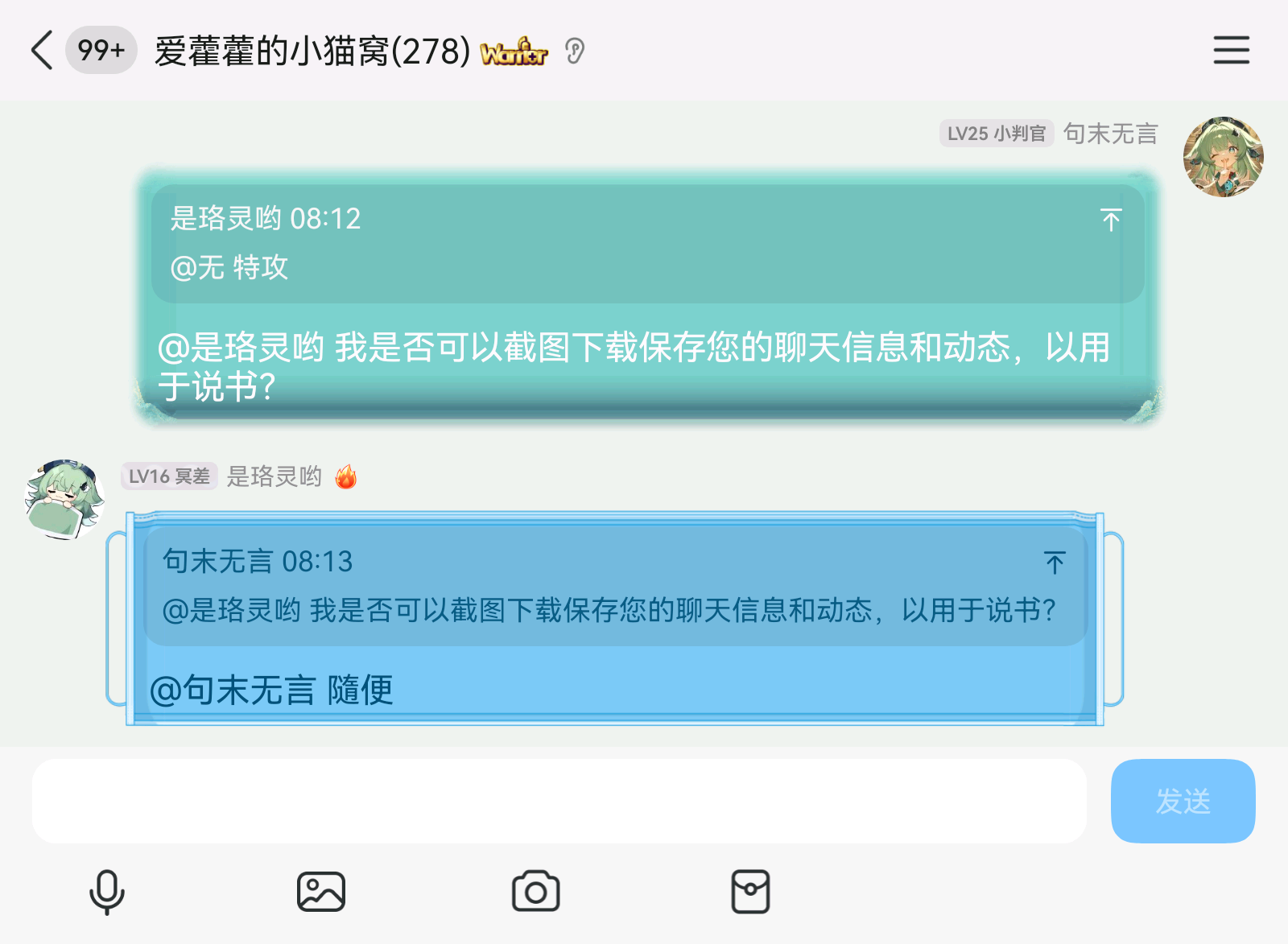Image resolution: width=1288 pixels, height=944 pixels.
Task: Go back to the message list
Action: (42, 51)
